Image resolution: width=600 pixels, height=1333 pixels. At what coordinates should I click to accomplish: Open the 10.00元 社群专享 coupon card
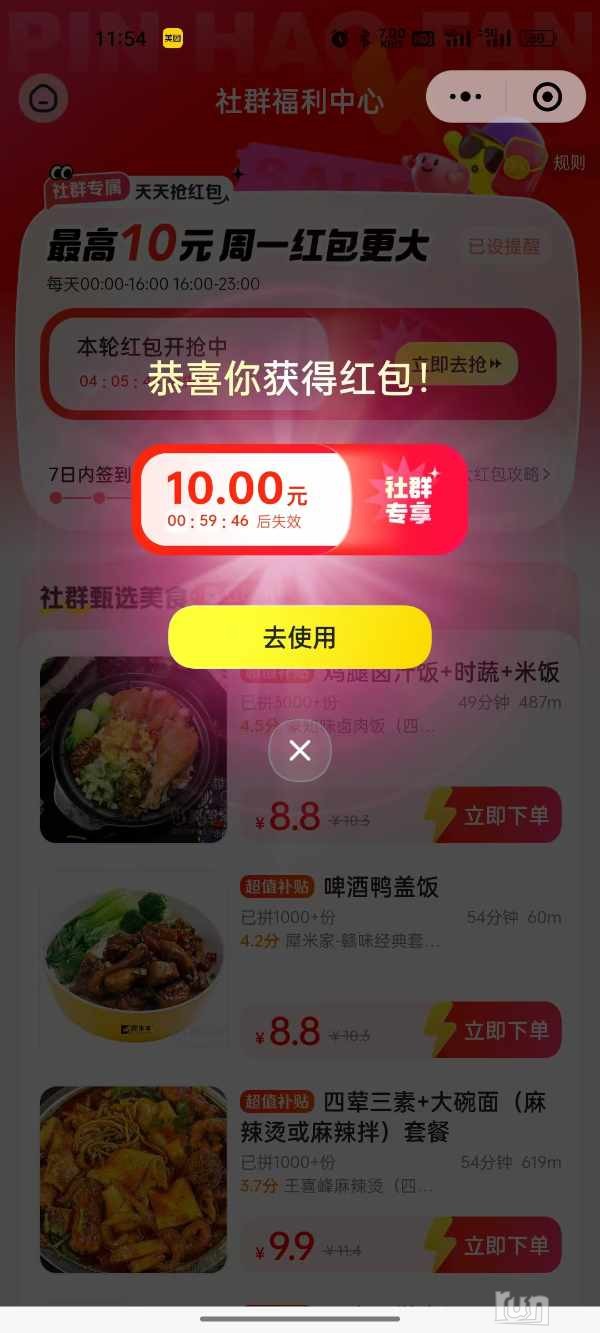300,498
